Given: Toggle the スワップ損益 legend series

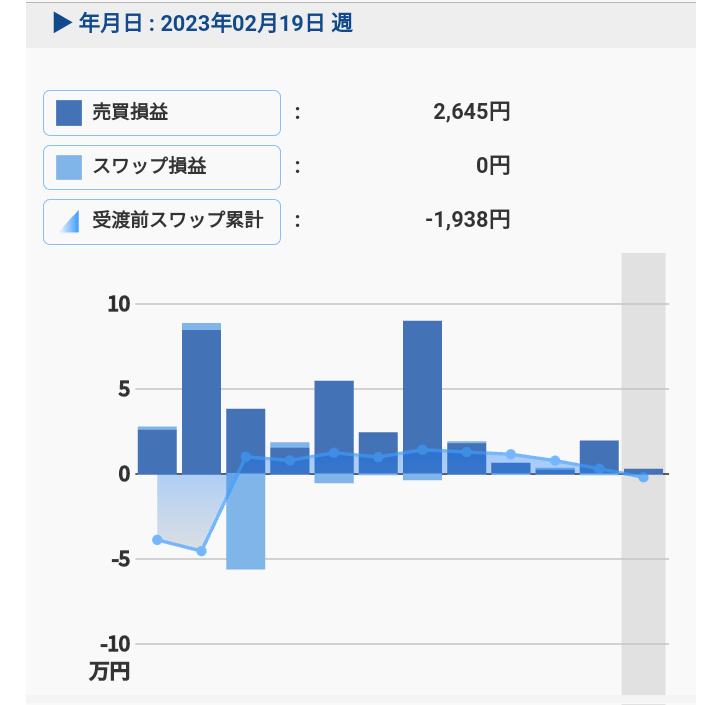Looking at the screenshot, I should (161, 167).
